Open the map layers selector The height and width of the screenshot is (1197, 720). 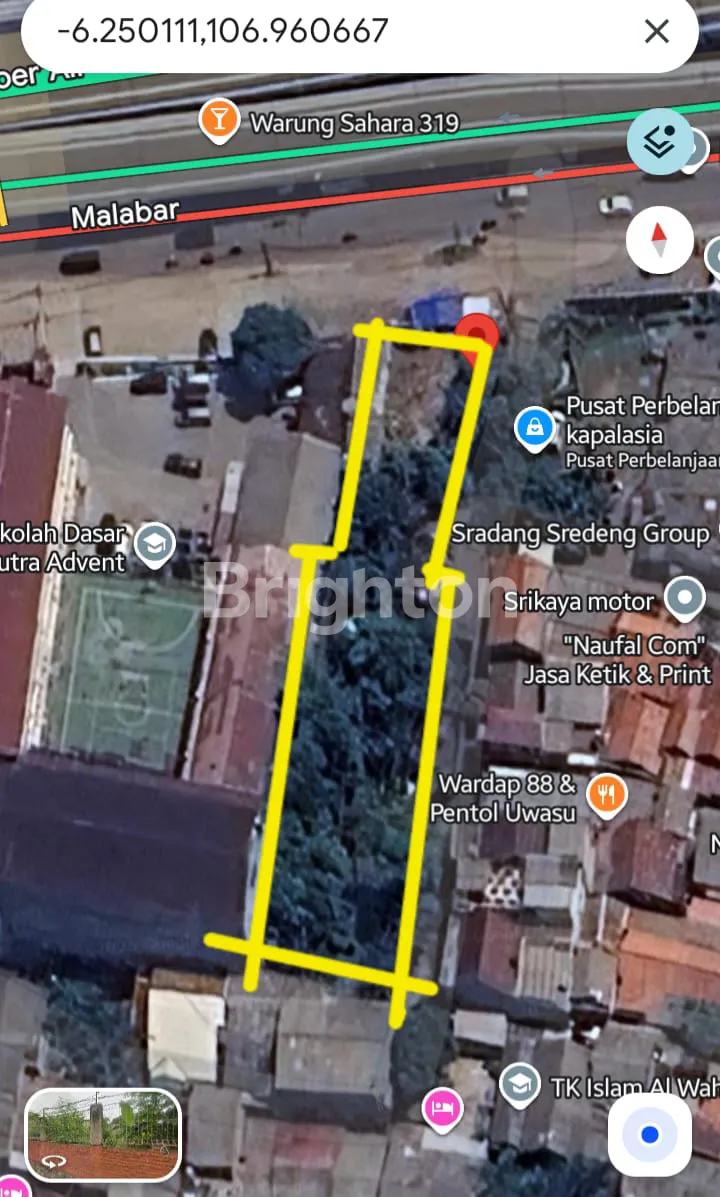[660, 142]
